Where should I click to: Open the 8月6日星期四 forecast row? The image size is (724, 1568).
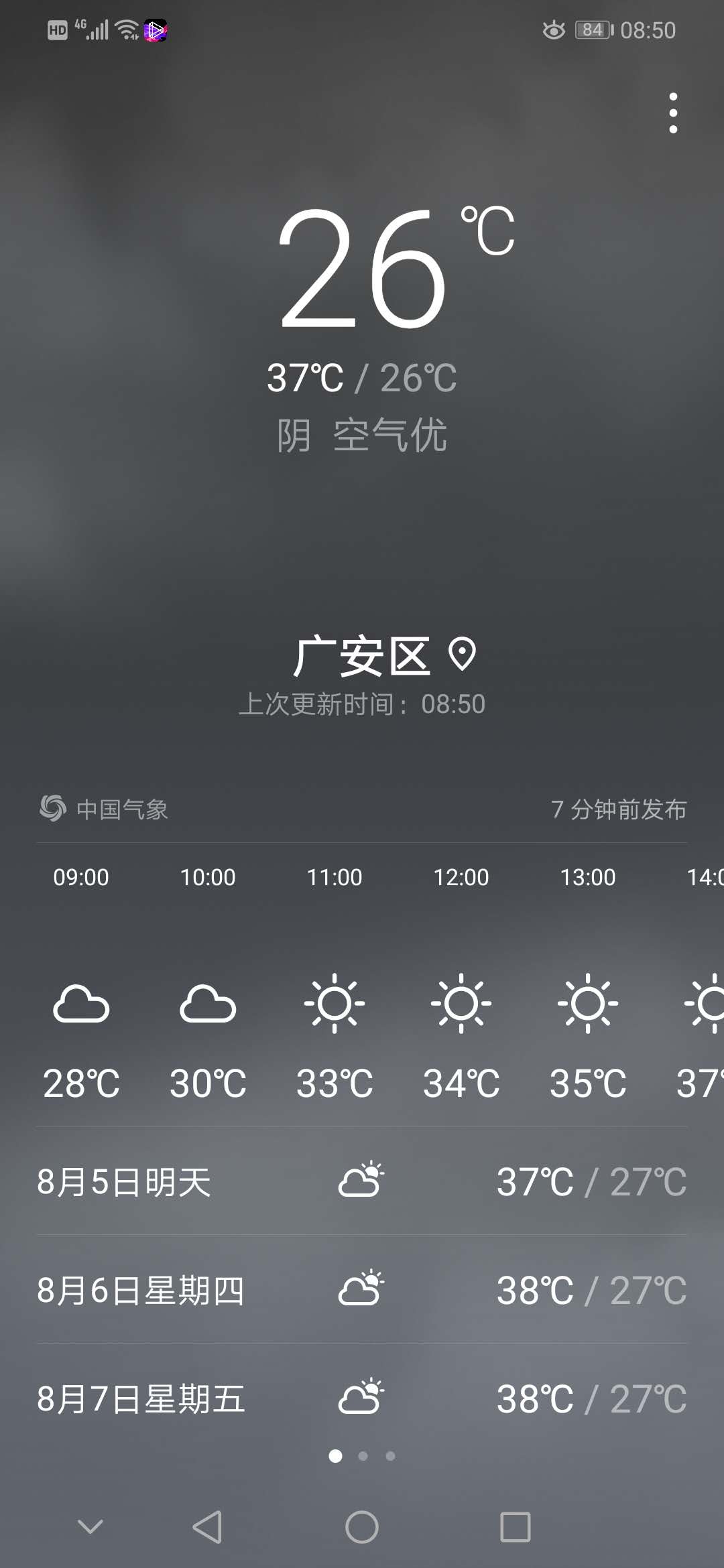point(362,1290)
